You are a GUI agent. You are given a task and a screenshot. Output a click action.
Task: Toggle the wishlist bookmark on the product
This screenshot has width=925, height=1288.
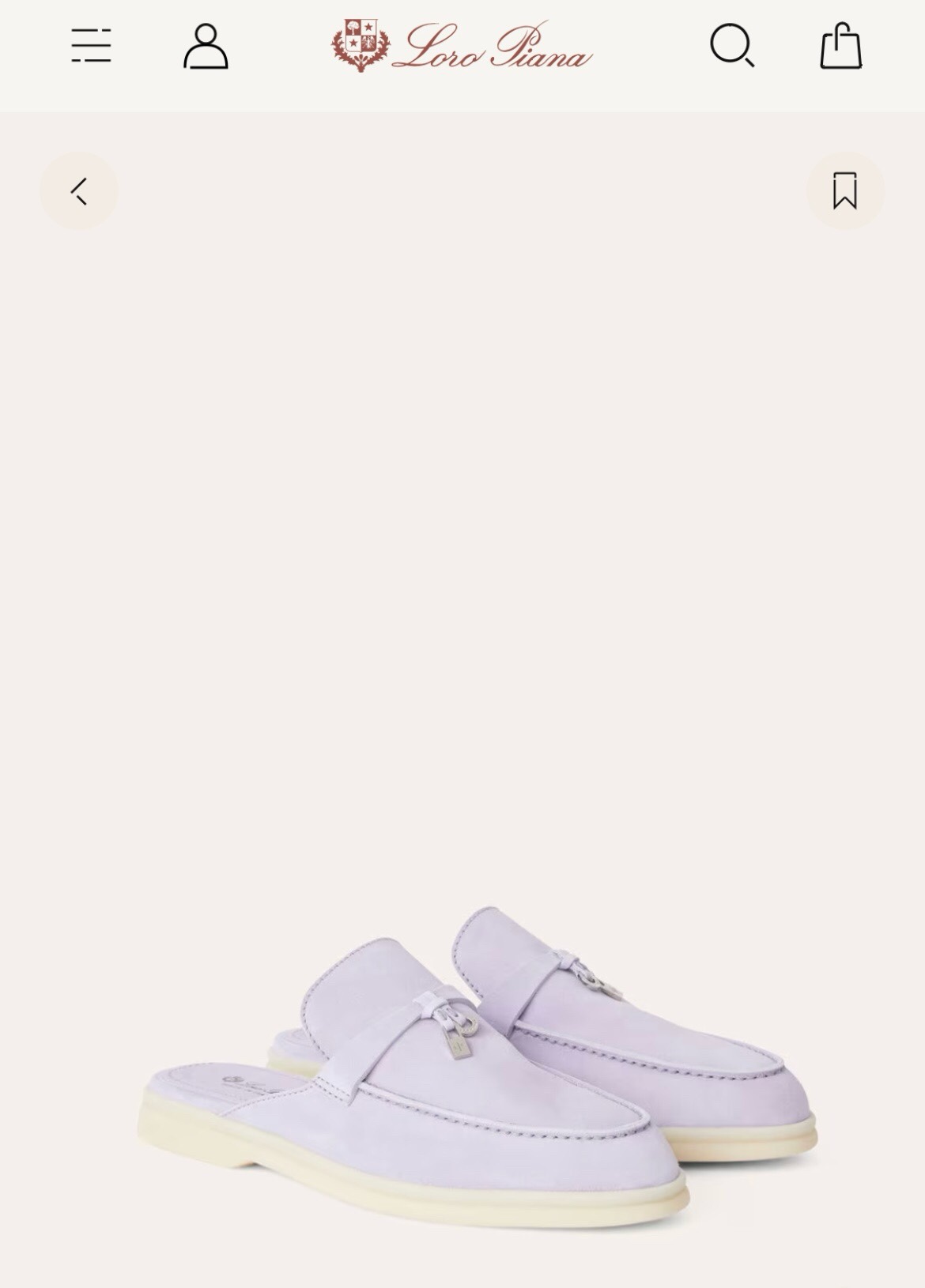pyautogui.click(x=845, y=191)
